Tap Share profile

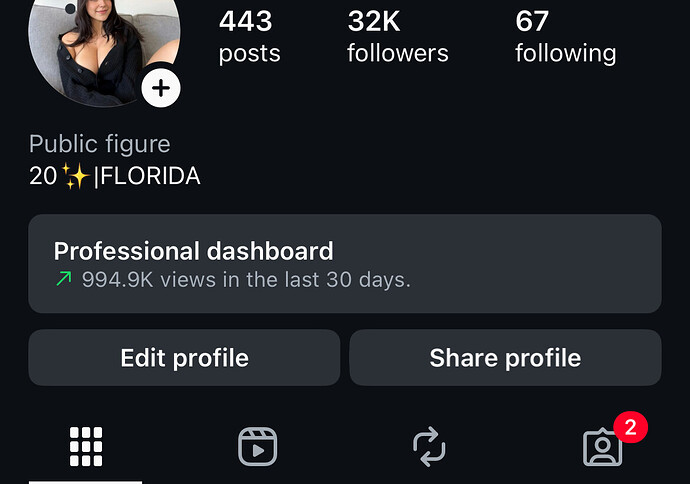click(505, 358)
